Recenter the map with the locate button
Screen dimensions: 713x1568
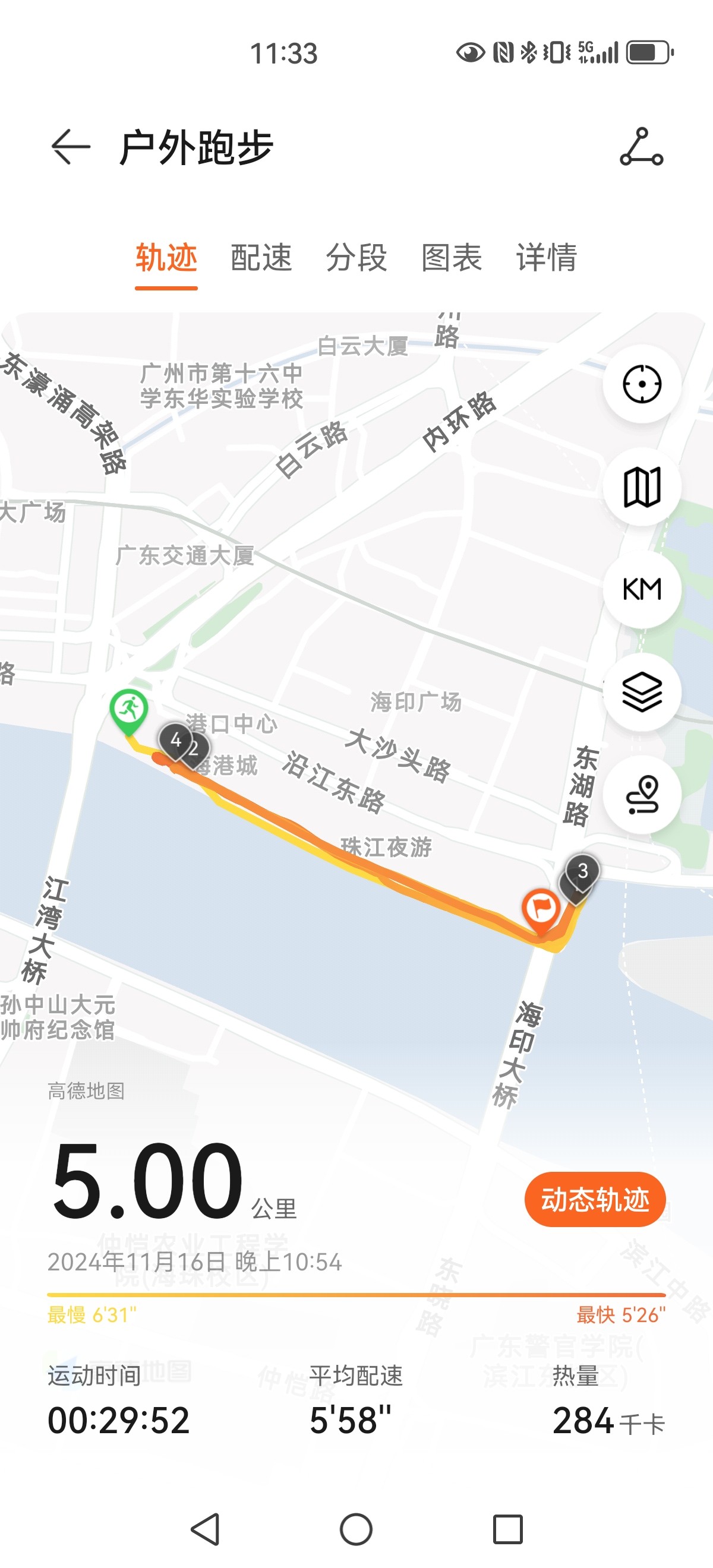point(642,384)
